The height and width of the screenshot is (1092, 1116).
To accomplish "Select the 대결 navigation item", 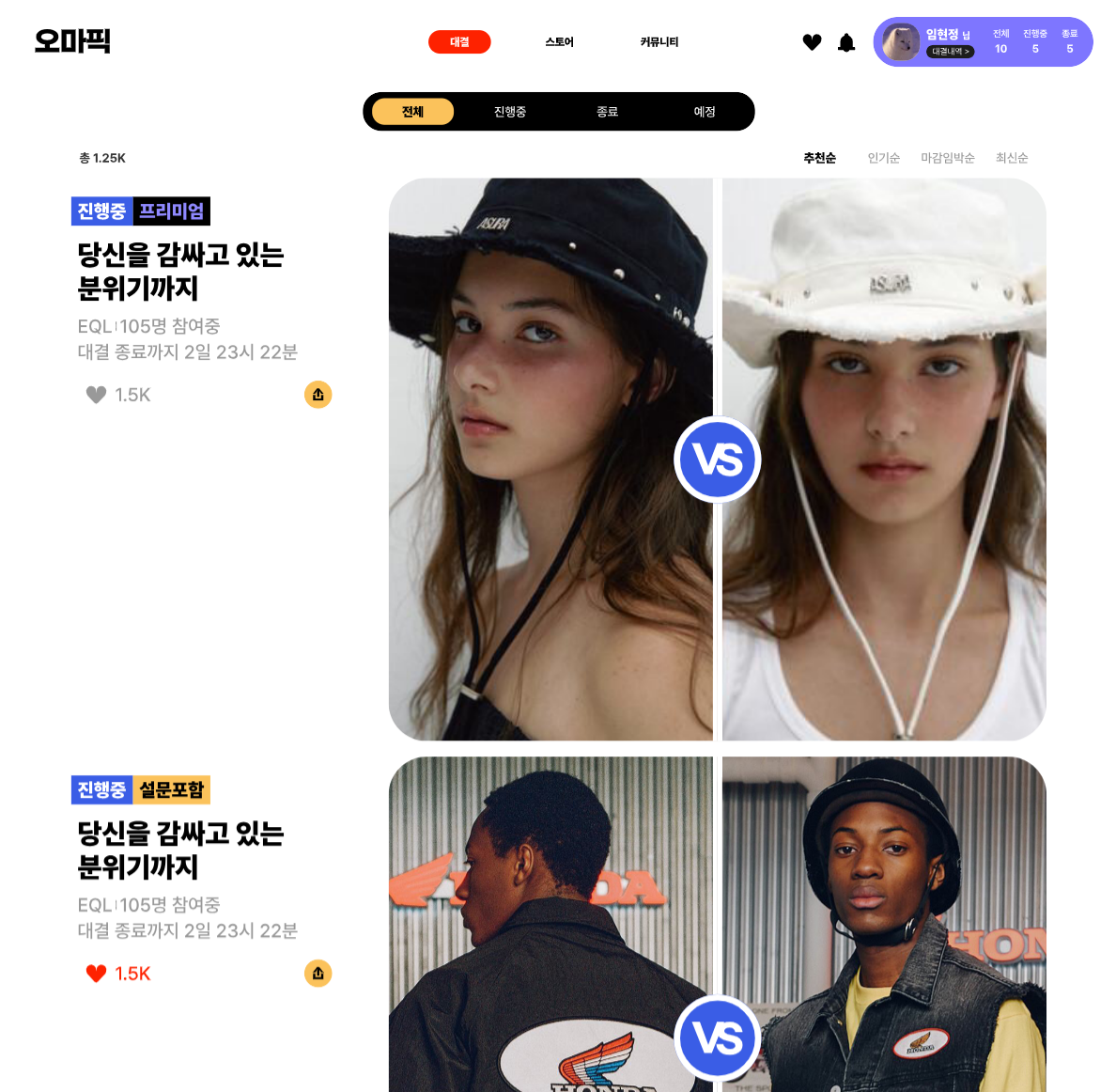I will point(459,42).
